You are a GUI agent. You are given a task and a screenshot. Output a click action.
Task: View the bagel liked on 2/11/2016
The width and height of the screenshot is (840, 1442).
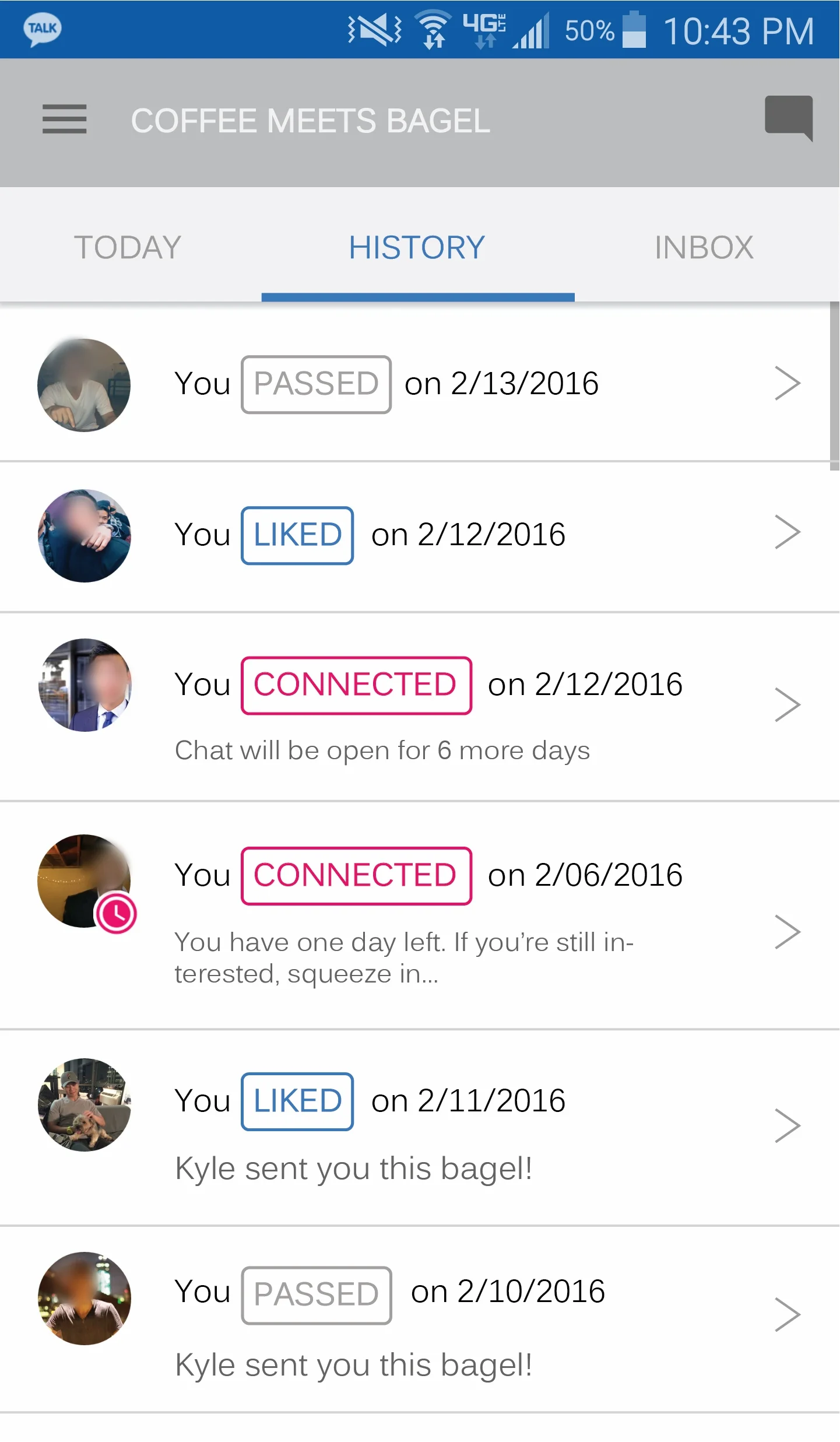click(x=420, y=1128)
